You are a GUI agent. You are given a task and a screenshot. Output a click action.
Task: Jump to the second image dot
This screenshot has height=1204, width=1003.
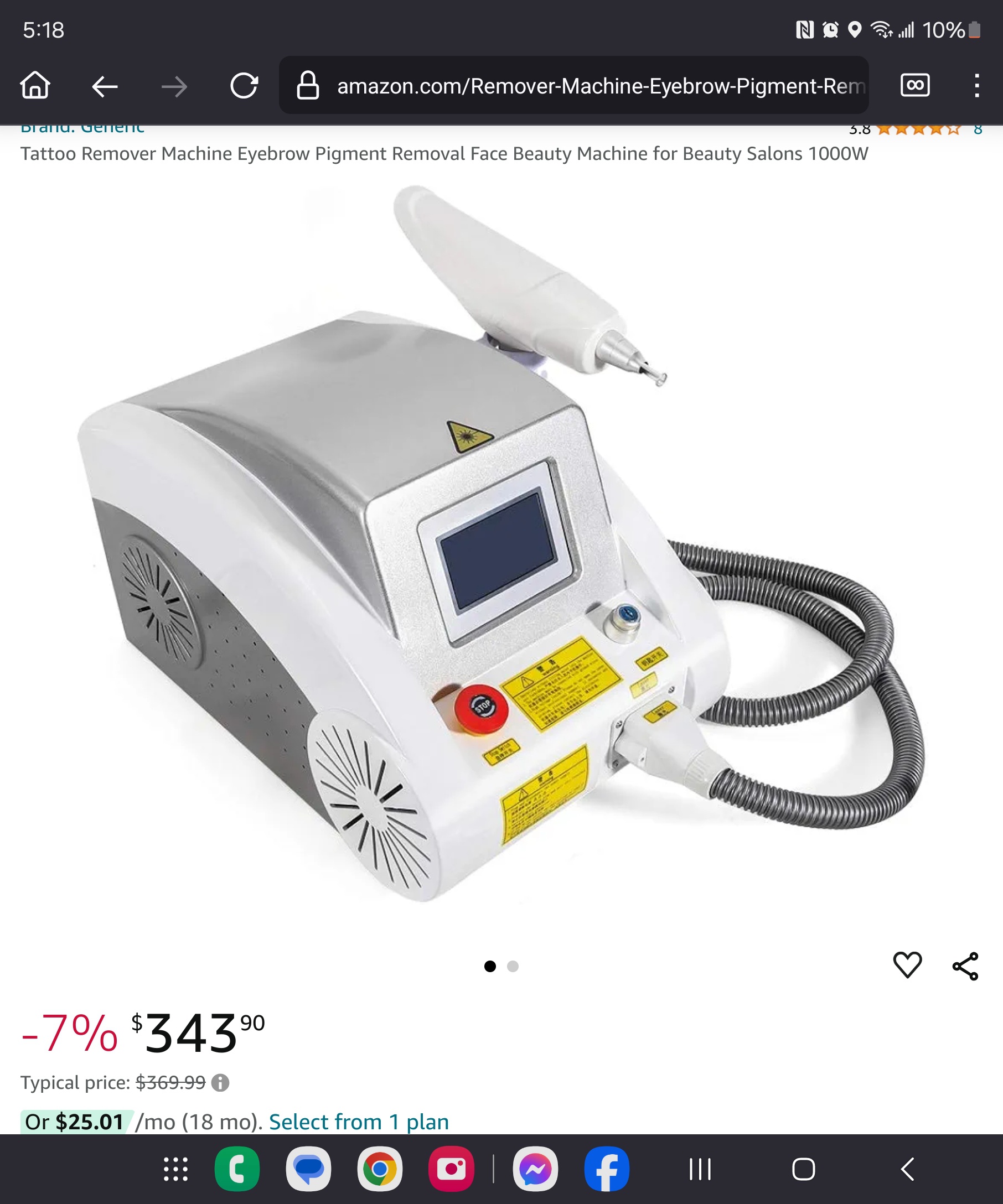point(513,966)
